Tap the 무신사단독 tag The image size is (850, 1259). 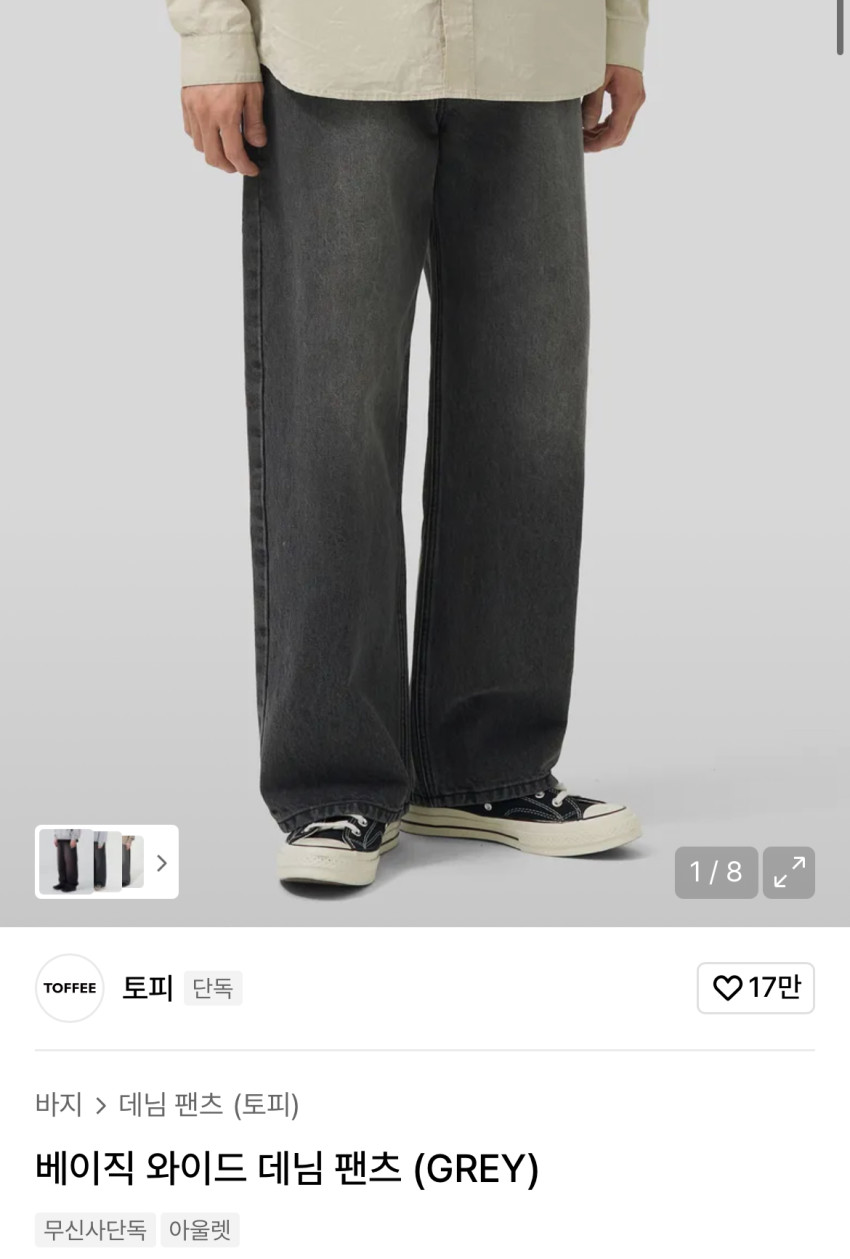coord(95,1229)
